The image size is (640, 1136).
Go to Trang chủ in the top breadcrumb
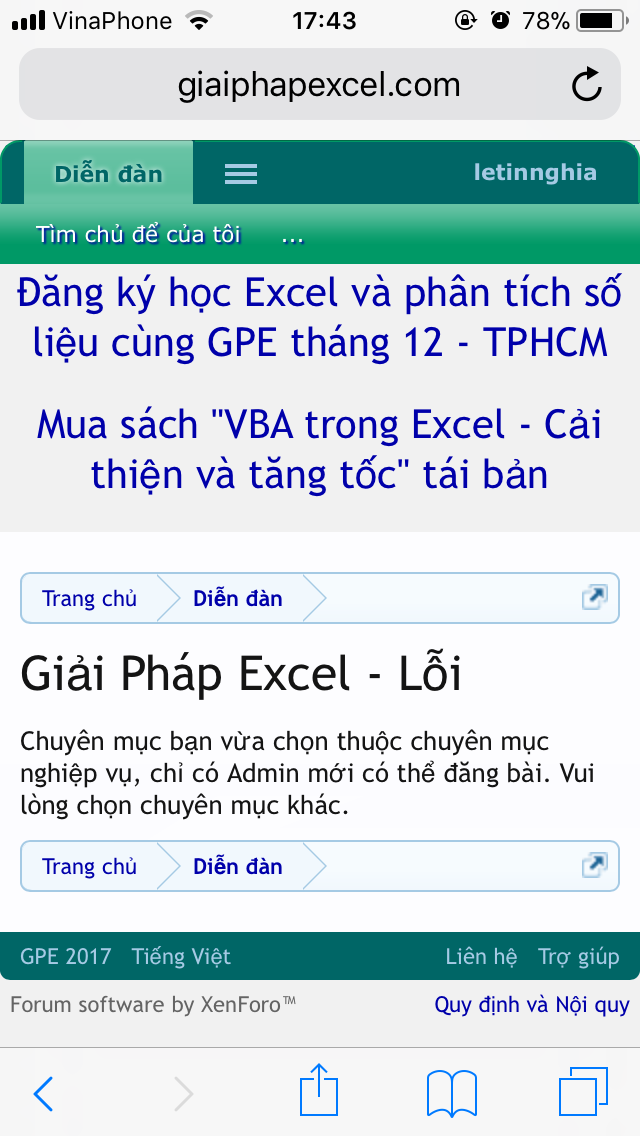(89, 599)
